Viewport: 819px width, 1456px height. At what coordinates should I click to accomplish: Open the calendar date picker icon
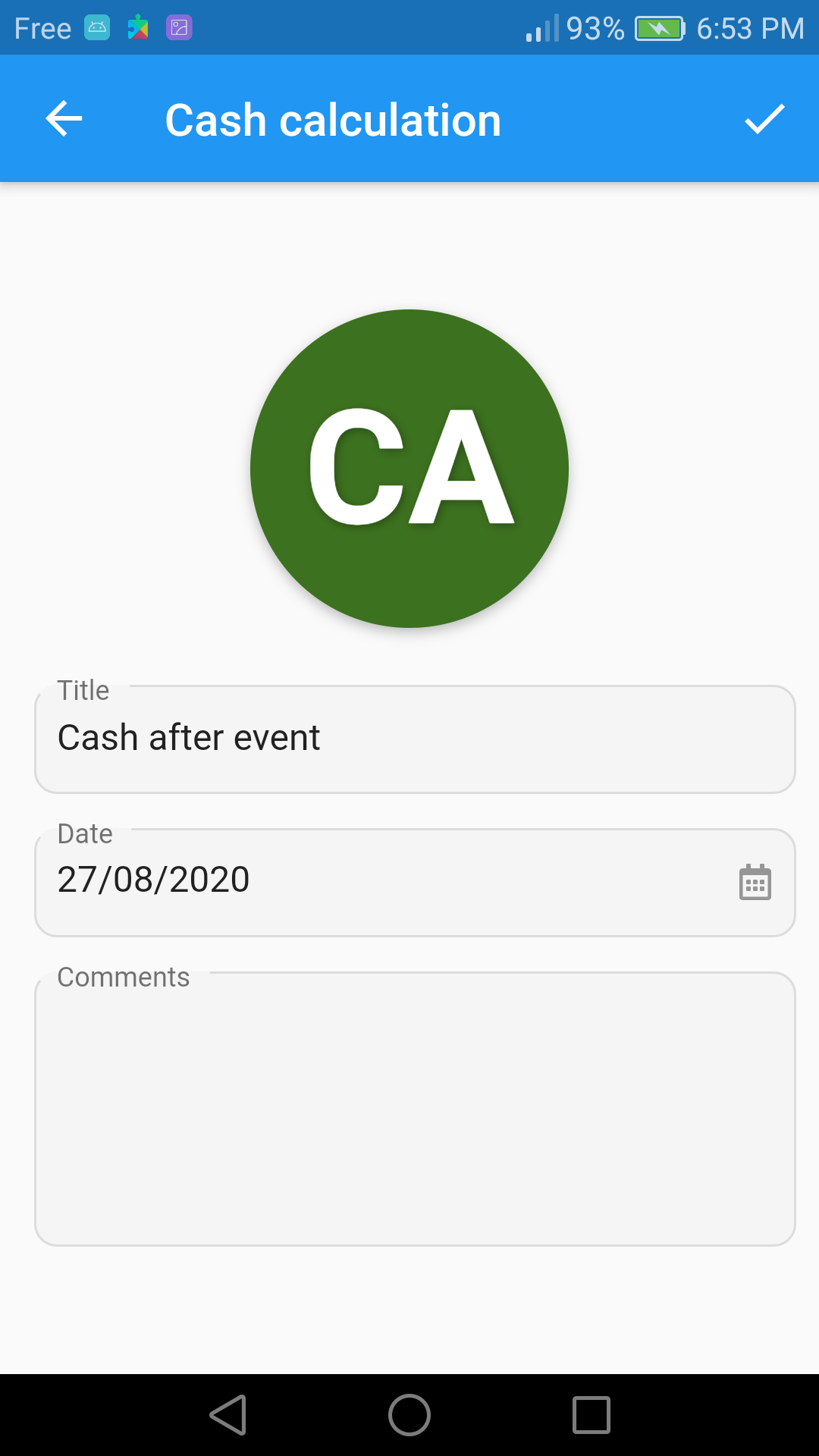click(755, 882)
